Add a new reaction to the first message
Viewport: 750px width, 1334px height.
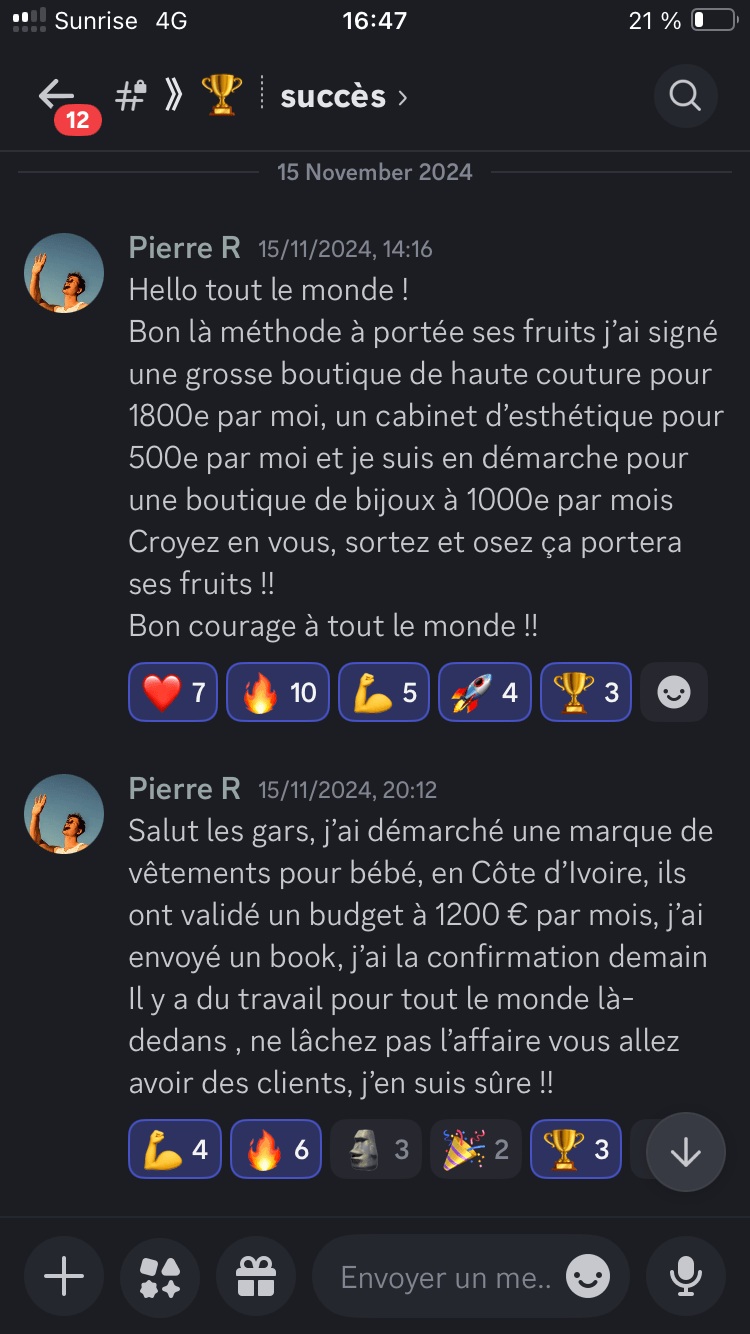pos(673,692)
